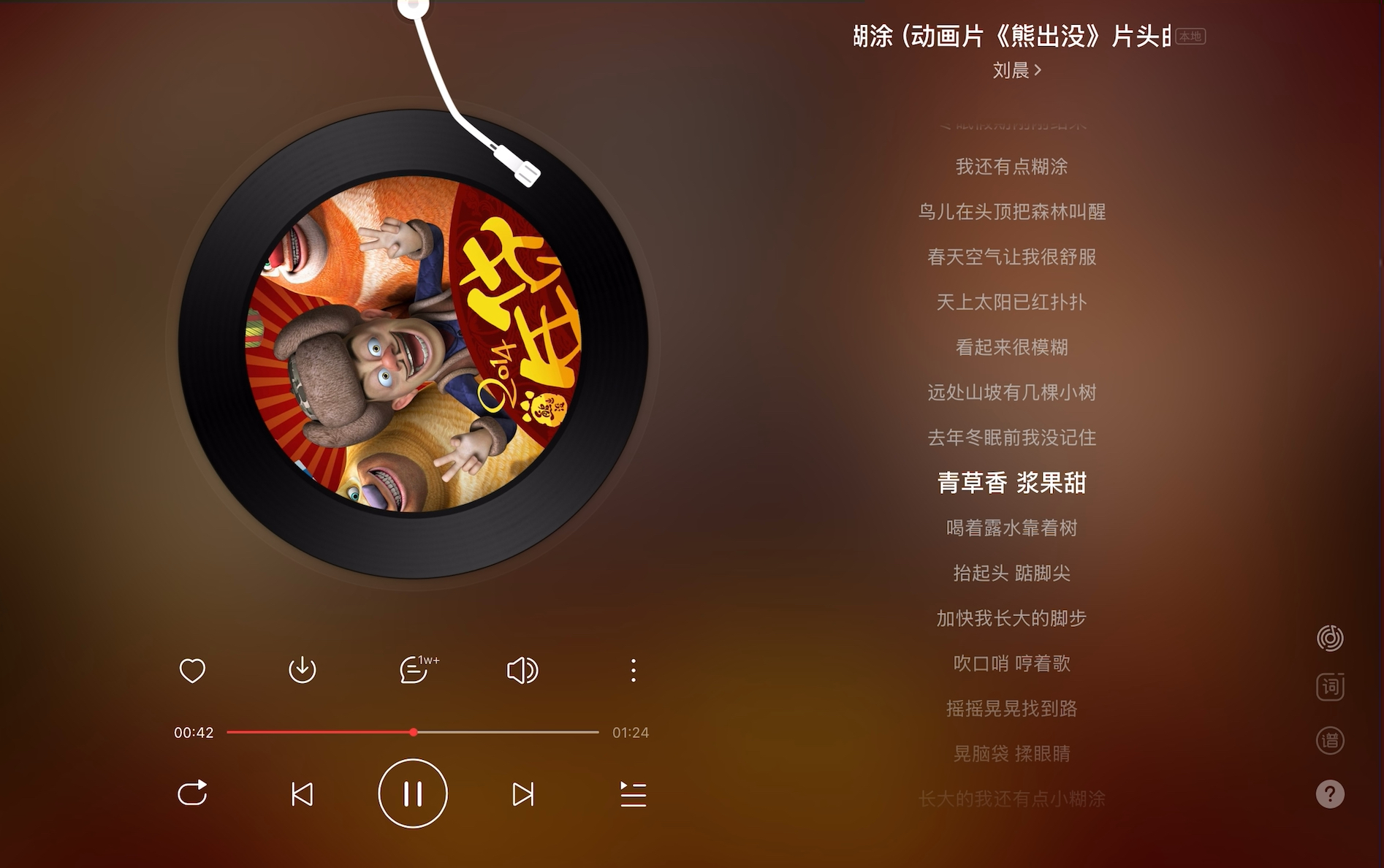
Task: Open artist 刘晨's page
Action: tap(1016, 70)
